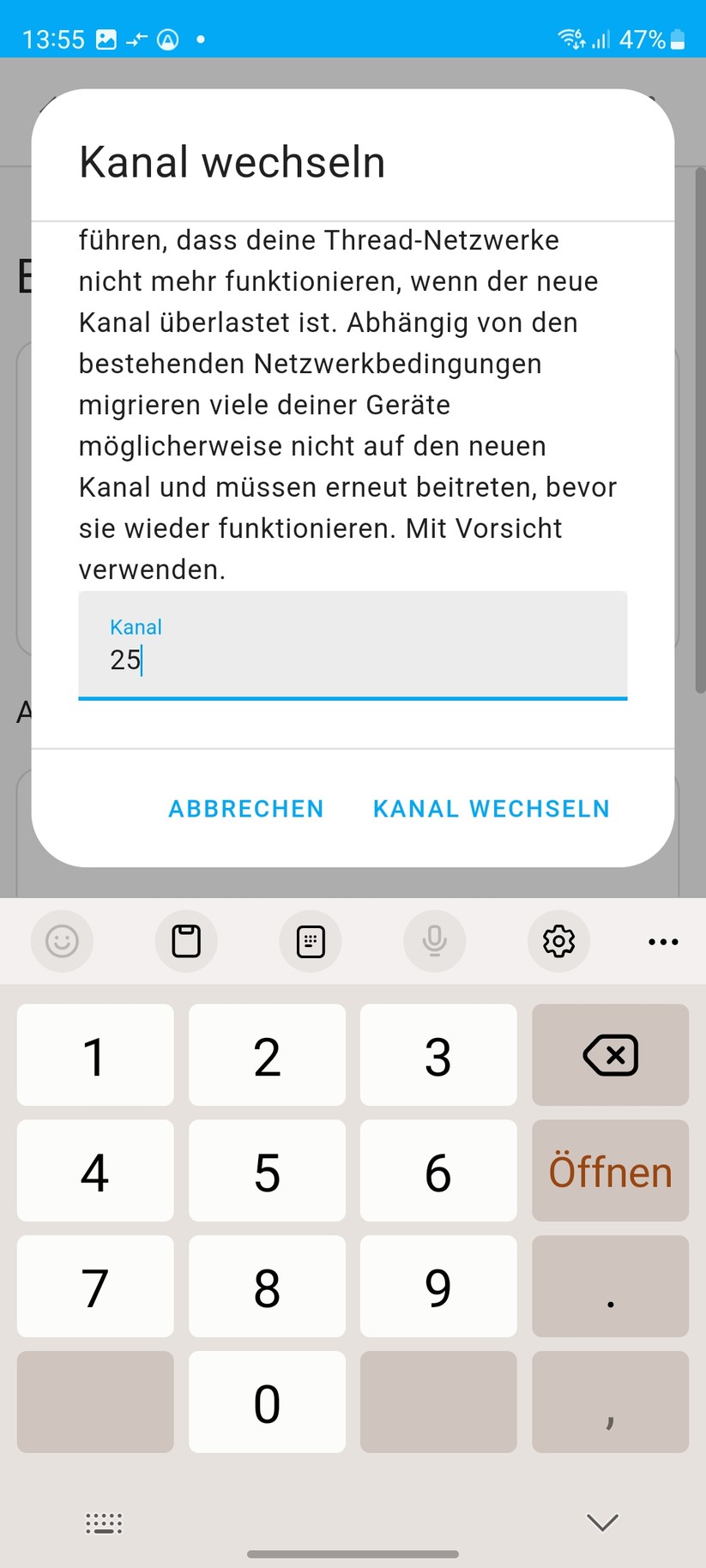Open the keyboard toolbar overflow menu

663,941
